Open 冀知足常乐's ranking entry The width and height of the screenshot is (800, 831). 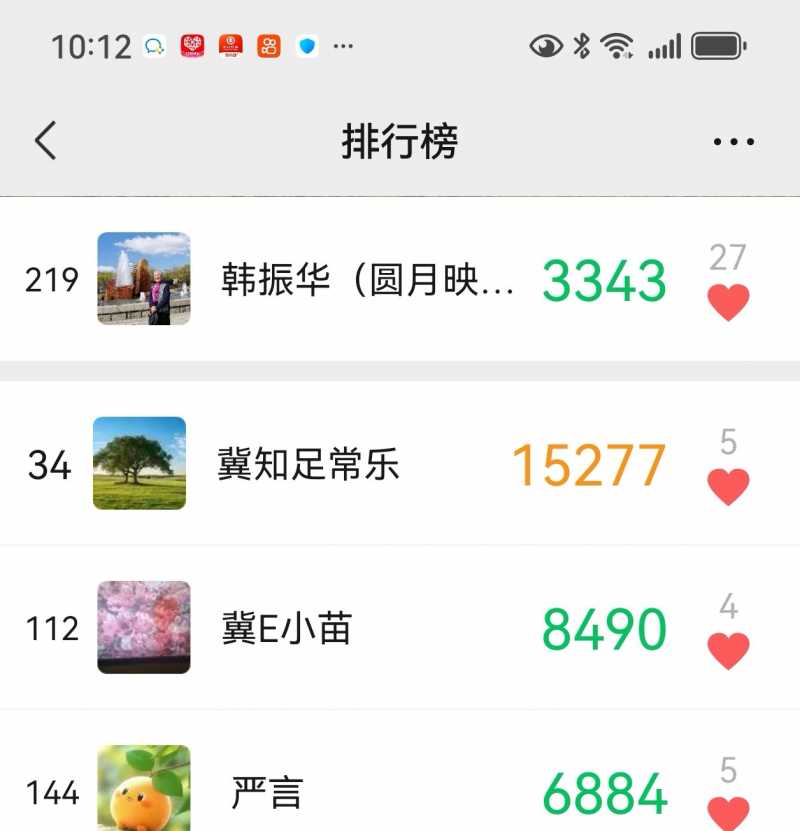(x=309, y=464)
